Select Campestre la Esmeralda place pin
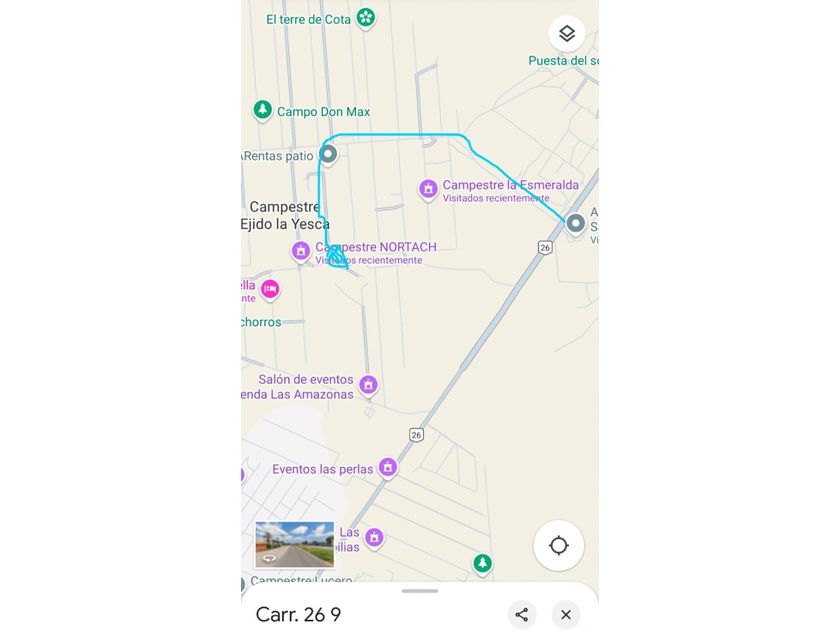The image size is (840, 630). (x=428, y=189)
